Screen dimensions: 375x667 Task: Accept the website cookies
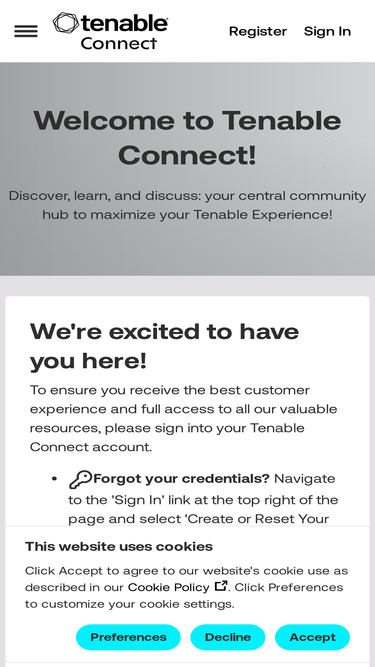click(312, 637)
